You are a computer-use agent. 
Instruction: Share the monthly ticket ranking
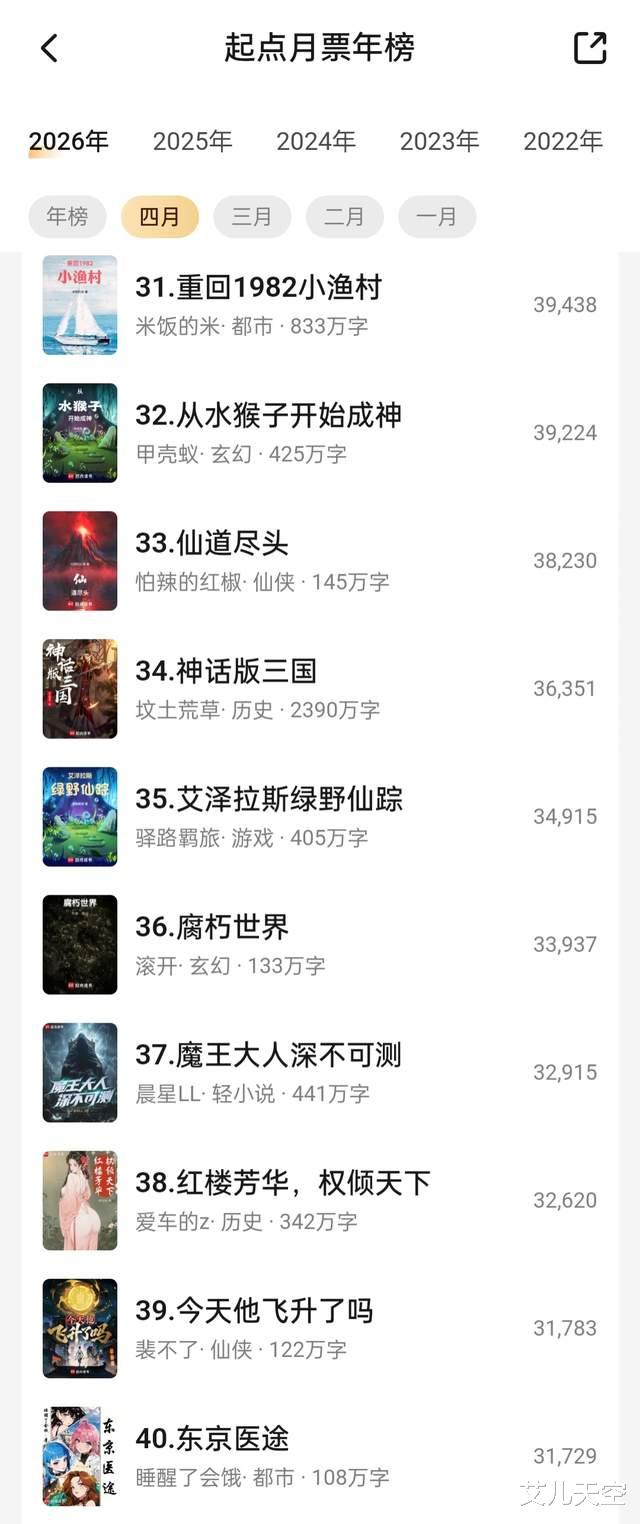(x=590, y=48)
